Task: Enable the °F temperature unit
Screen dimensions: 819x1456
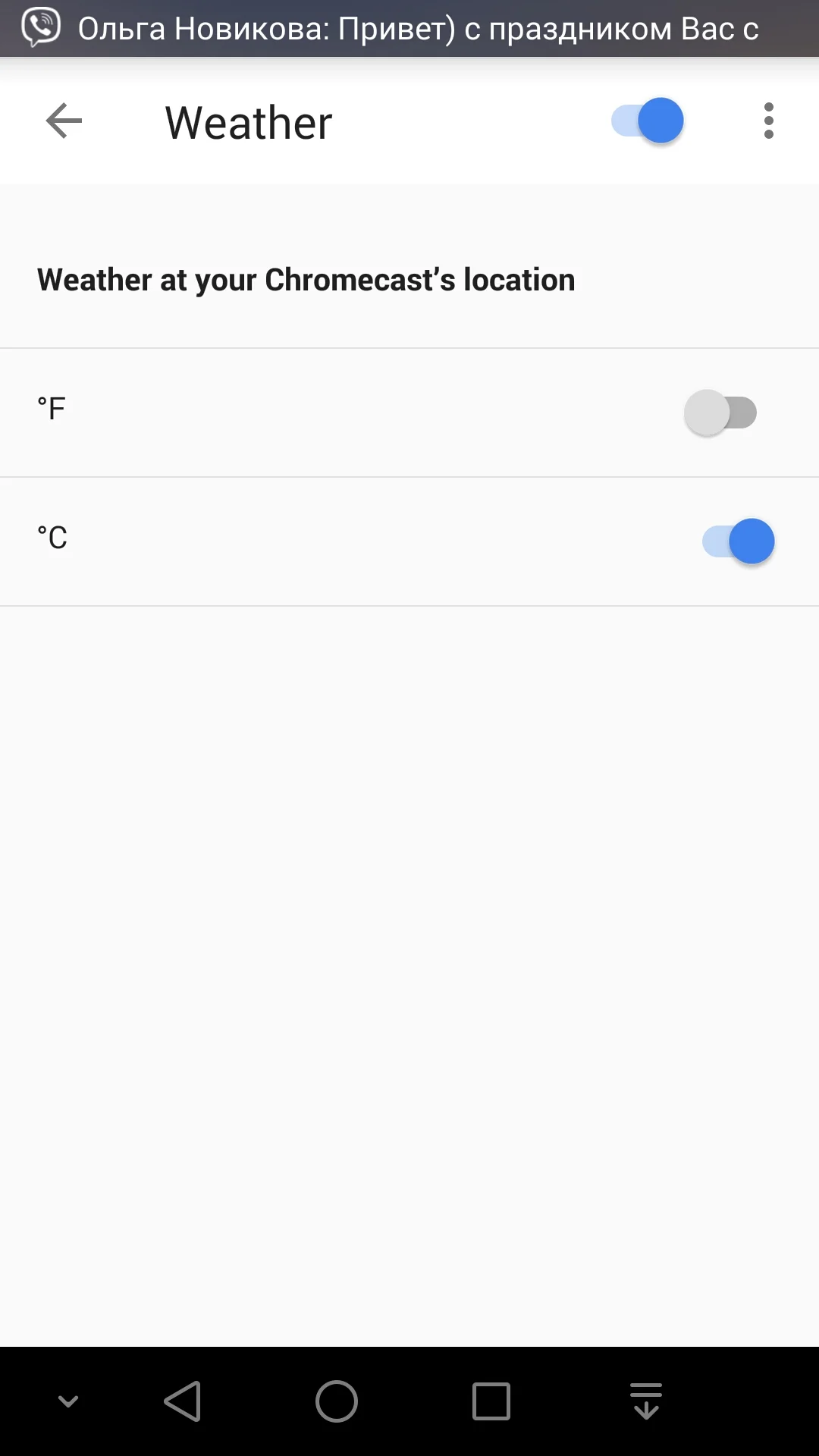Action: point(720,413)
